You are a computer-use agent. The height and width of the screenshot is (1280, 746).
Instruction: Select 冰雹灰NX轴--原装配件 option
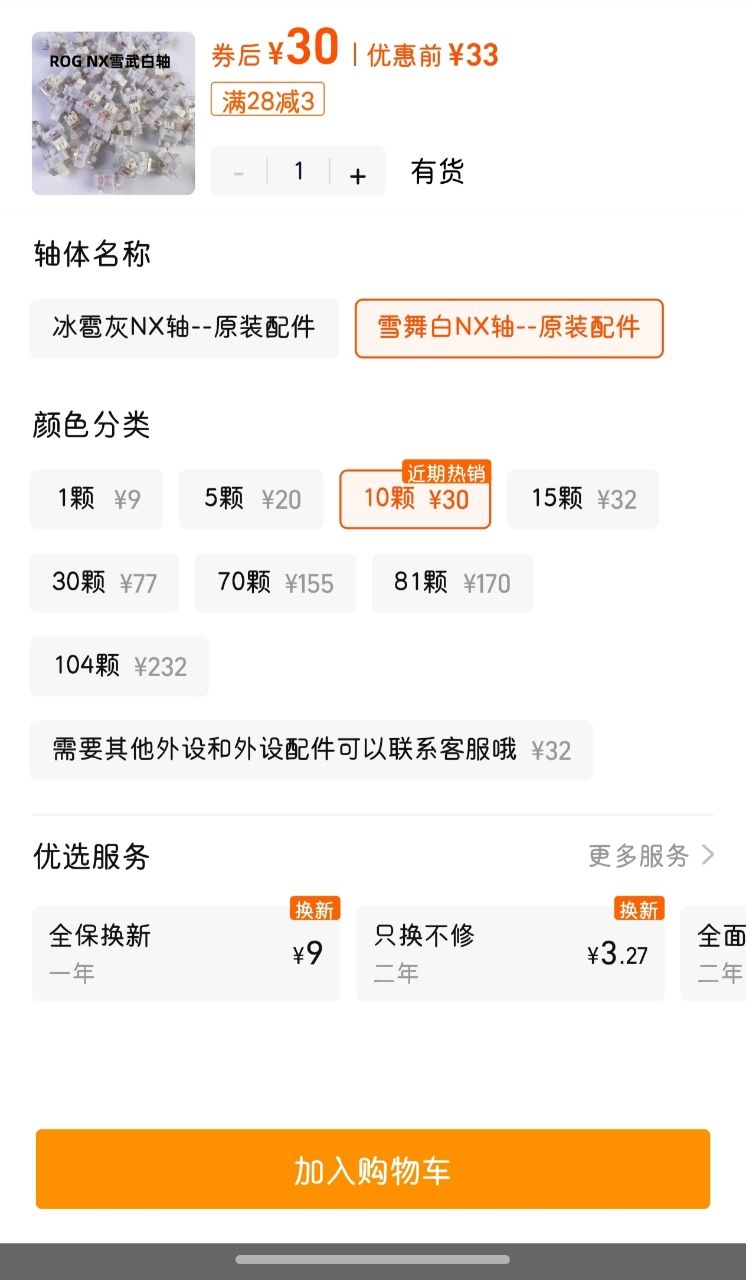184,328
